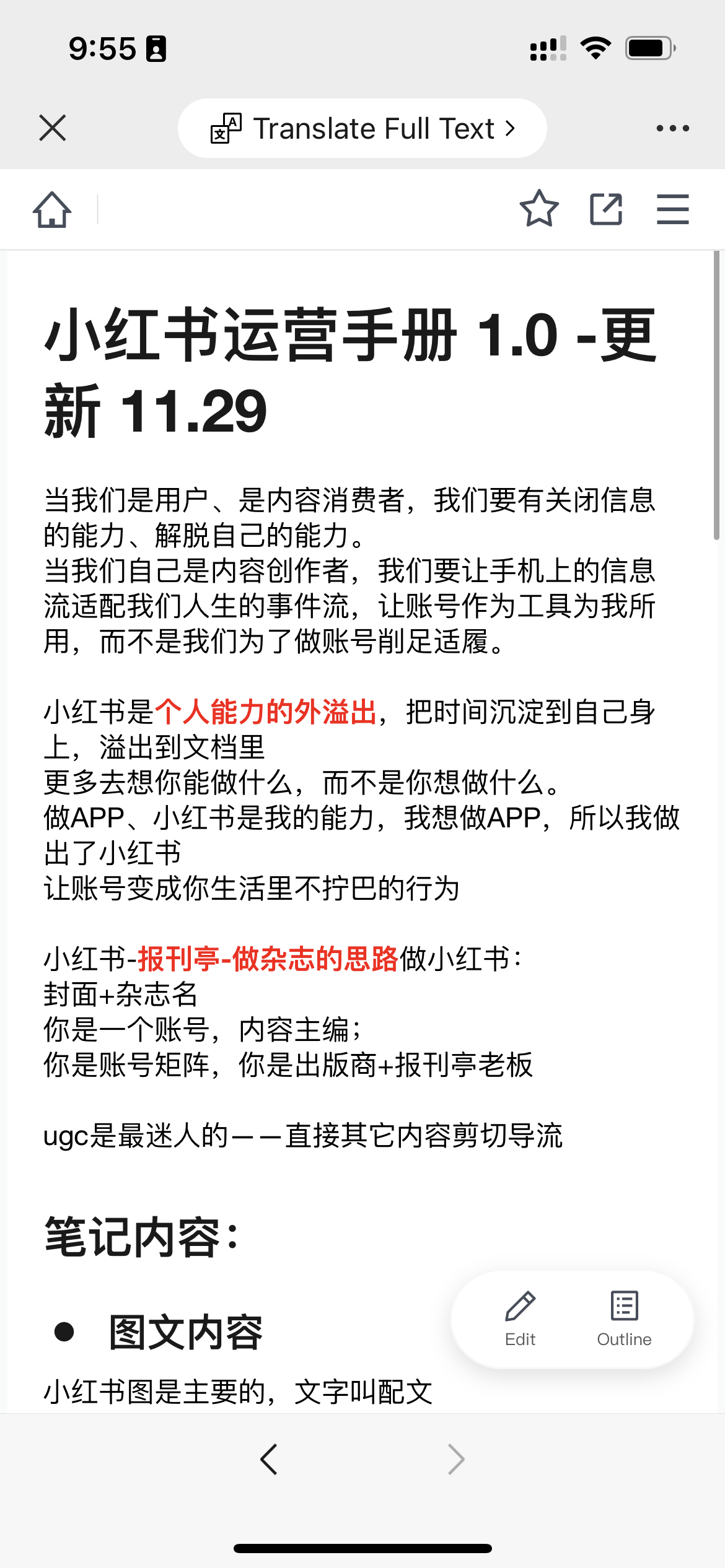
Task: Open the hamburger menu
Action: (x=672, y=209)
